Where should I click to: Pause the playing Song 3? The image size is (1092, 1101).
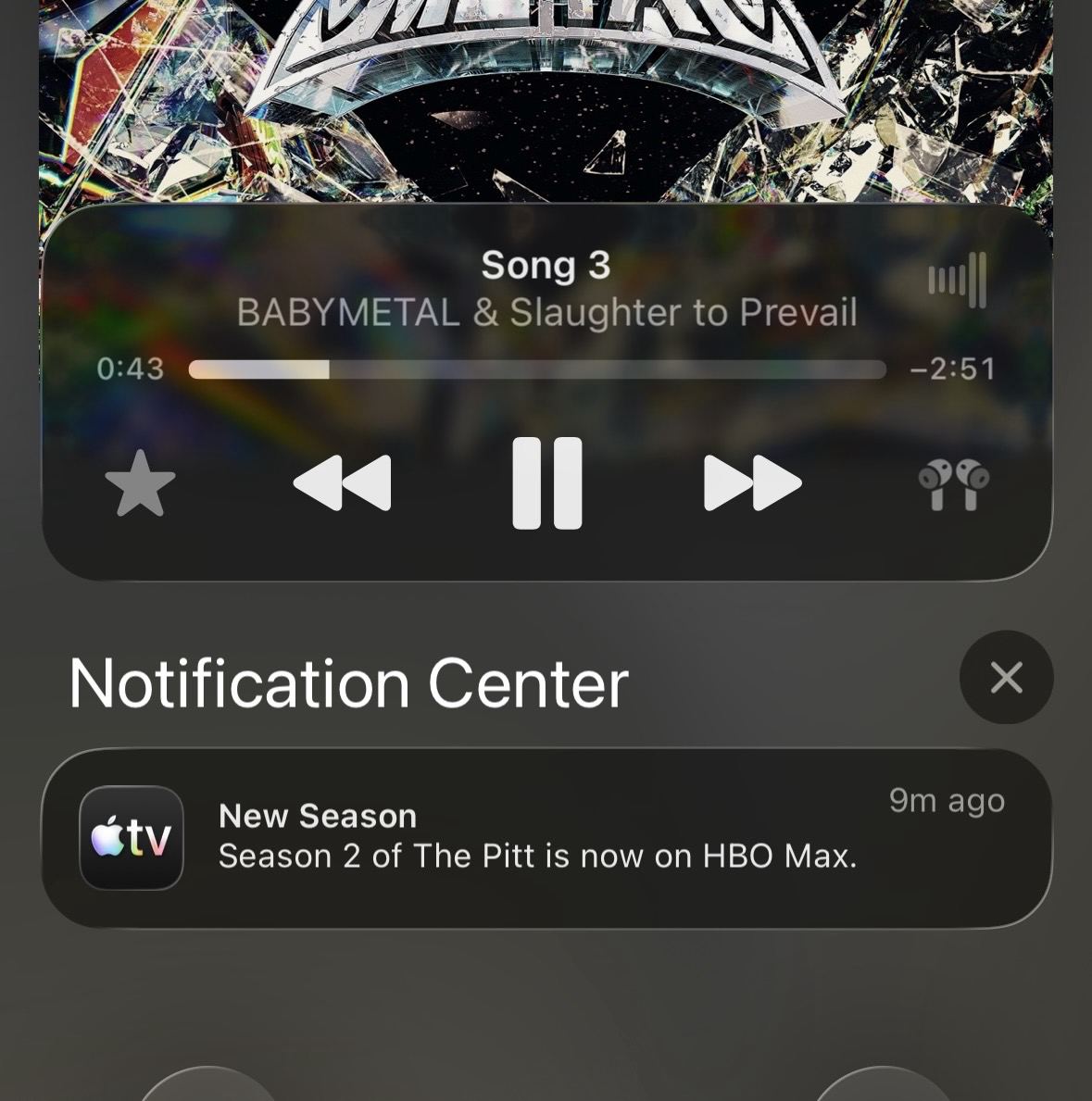click(546, 483)
